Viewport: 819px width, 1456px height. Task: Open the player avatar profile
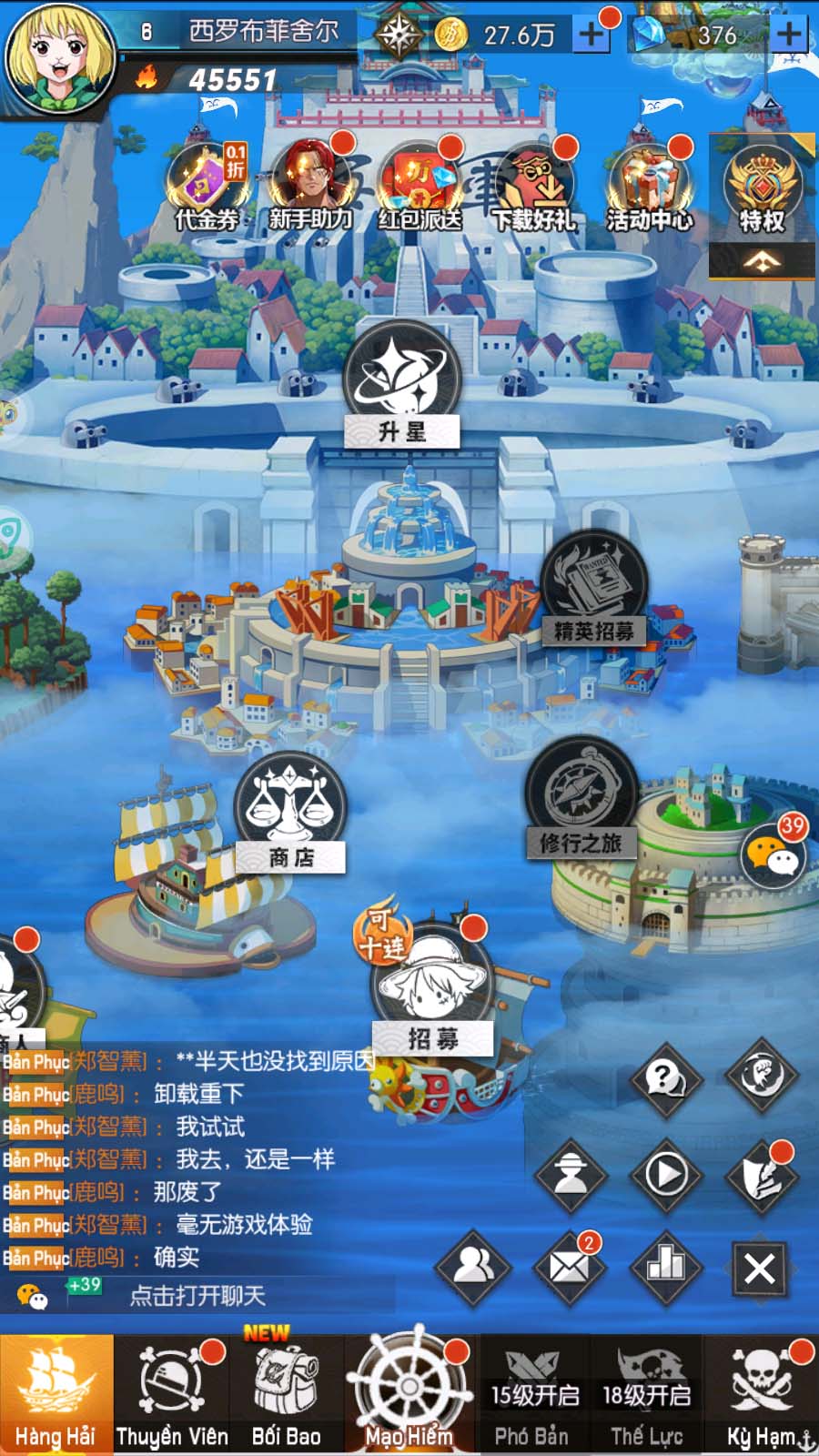(x=60, y=56)
